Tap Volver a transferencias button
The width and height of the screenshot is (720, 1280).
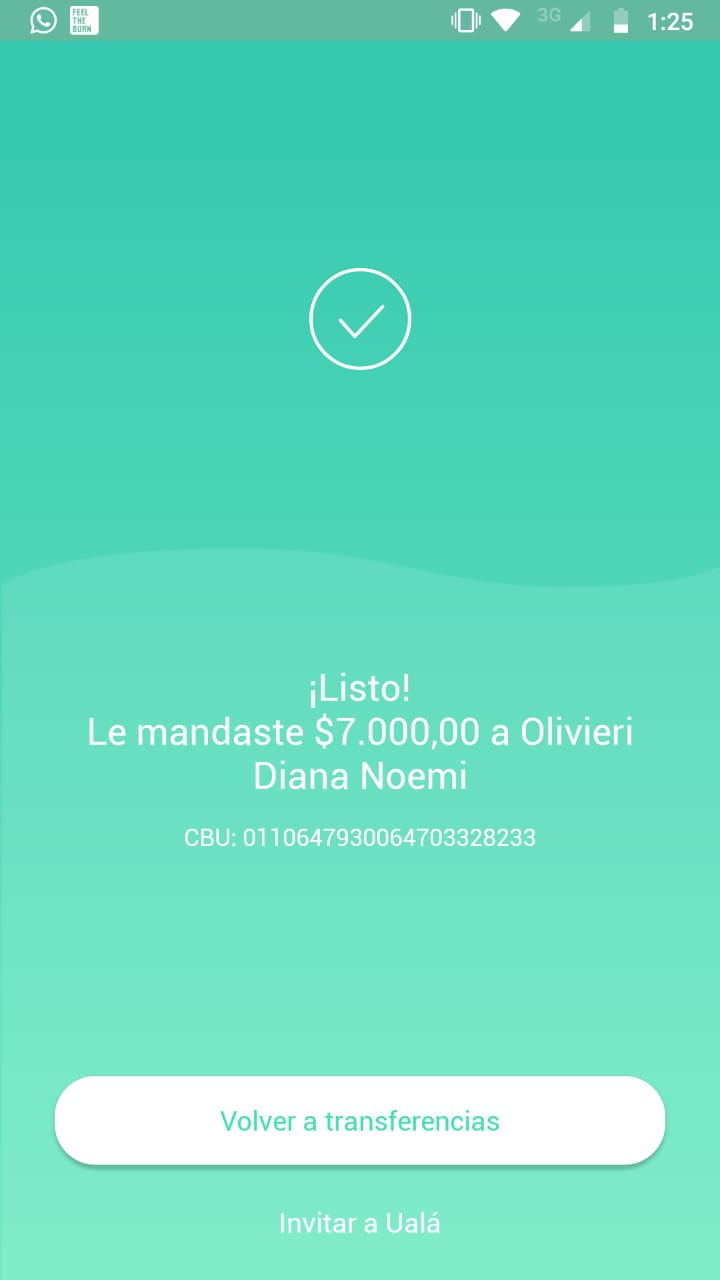(360, 1120)
